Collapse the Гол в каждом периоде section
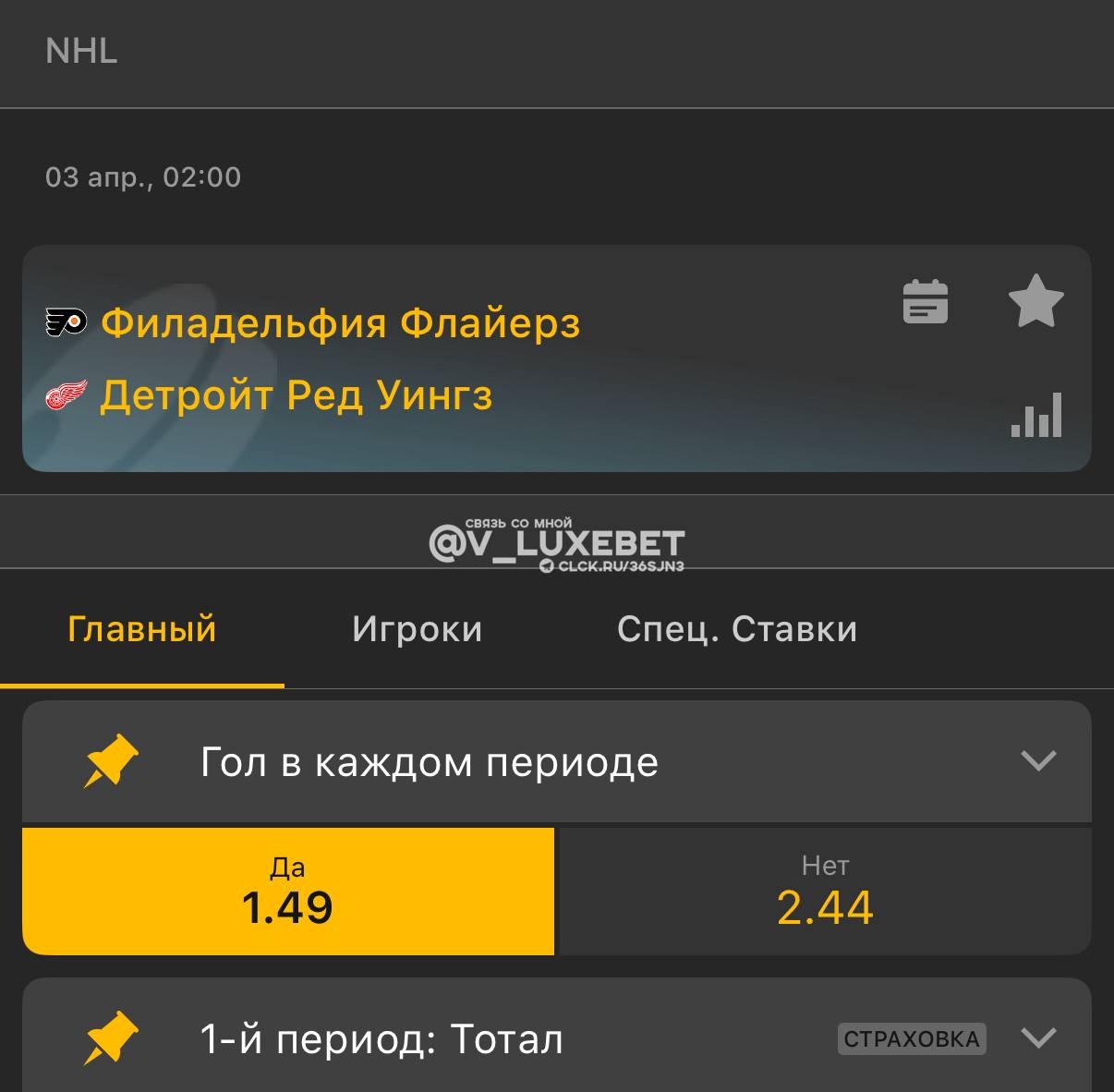Image resolution: width=1114 pixels, height=1092 pixels. click(1038, 761)
